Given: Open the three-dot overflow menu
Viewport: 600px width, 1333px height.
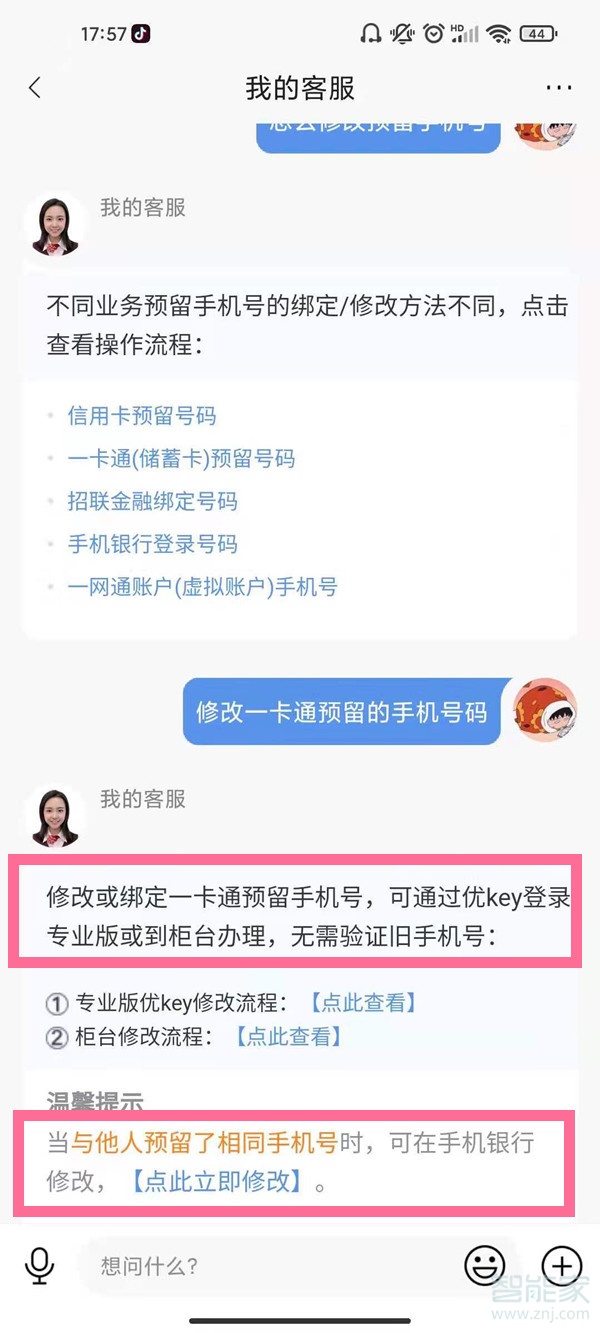Looking at the screenshot, I should [x=558, y=88].
